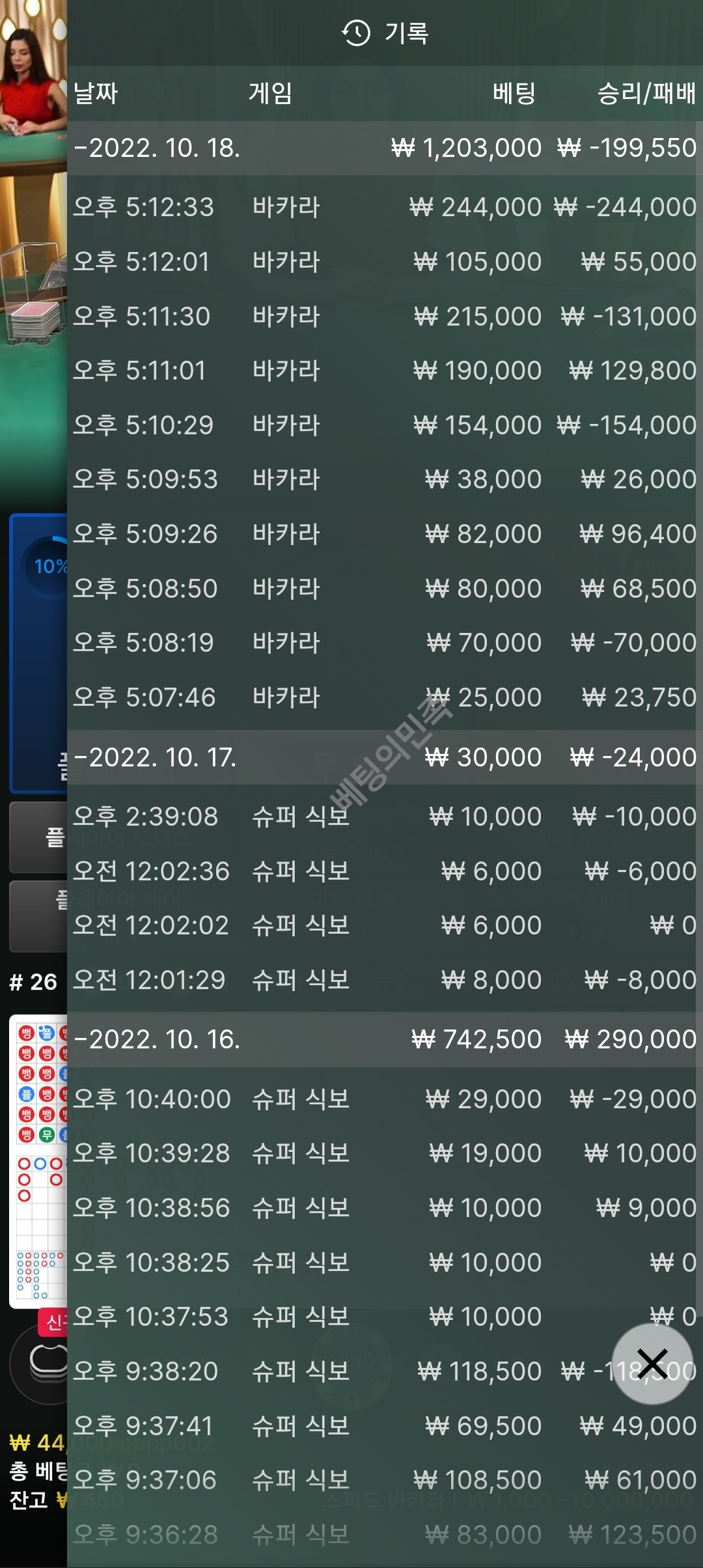This screenshot has height=1568, width=703.
Task: Open the 오후 5:07:46 바카라 record
Action: click(x=384, y=697)
